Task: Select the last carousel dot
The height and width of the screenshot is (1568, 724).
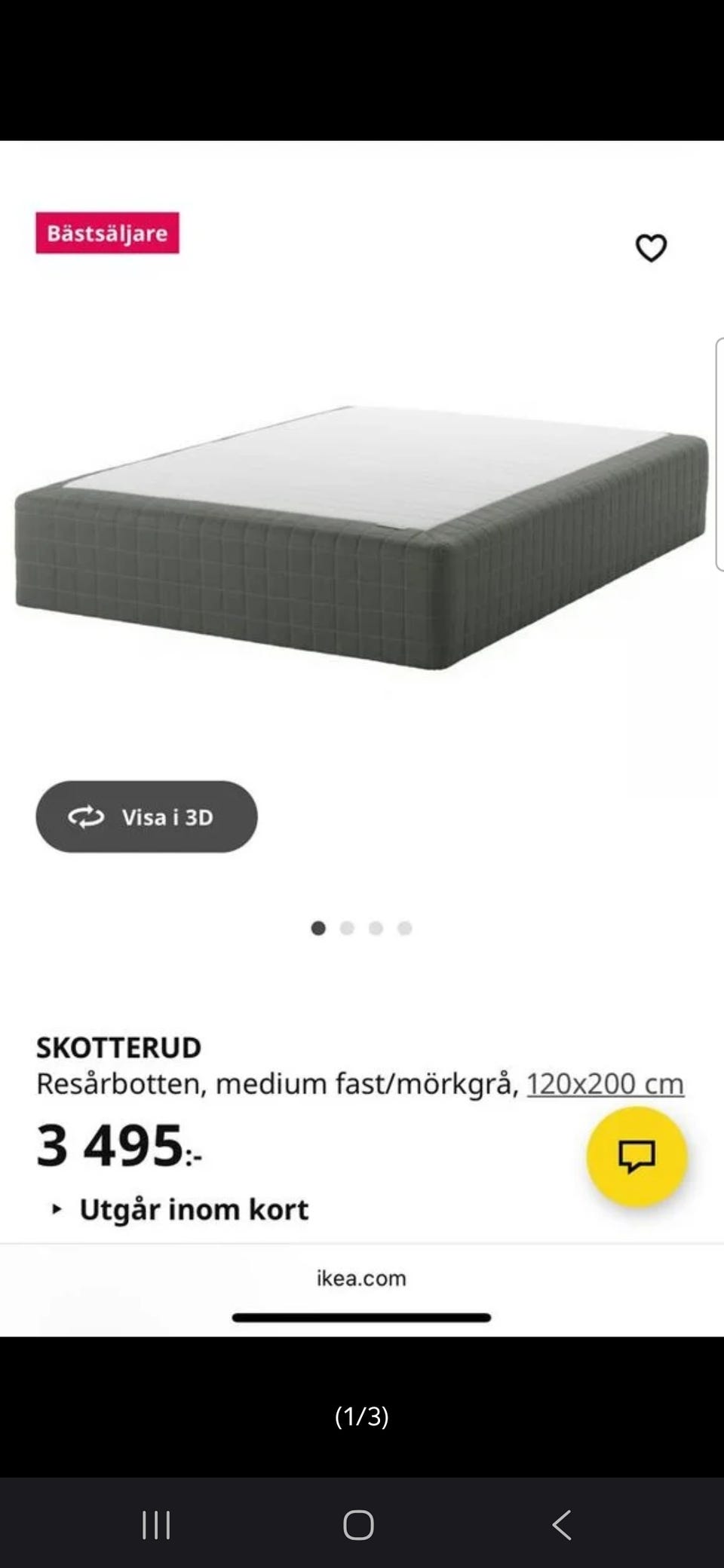Action: click(405, 928)
